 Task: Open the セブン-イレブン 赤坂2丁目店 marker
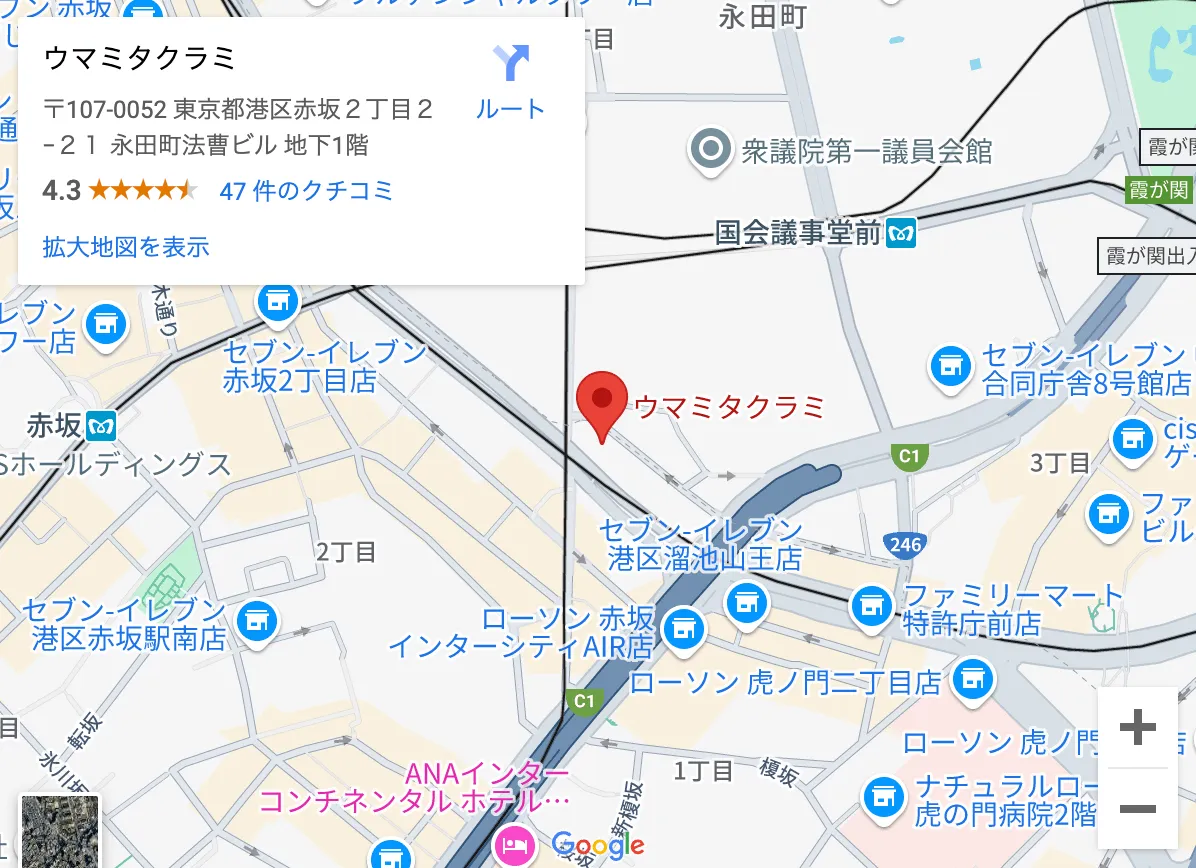(x=278, y=300)
